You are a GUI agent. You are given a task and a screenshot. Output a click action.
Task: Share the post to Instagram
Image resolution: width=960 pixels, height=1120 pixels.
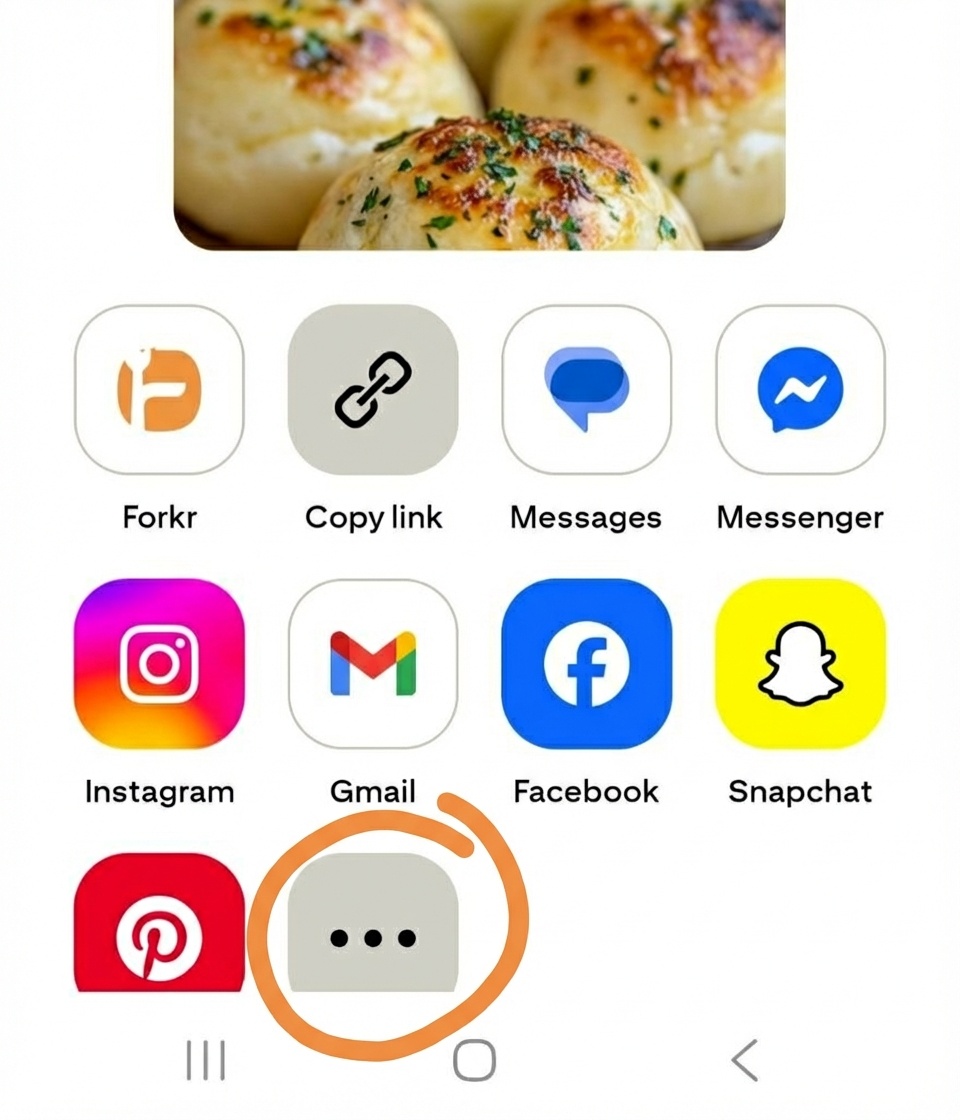click(159, 663)
